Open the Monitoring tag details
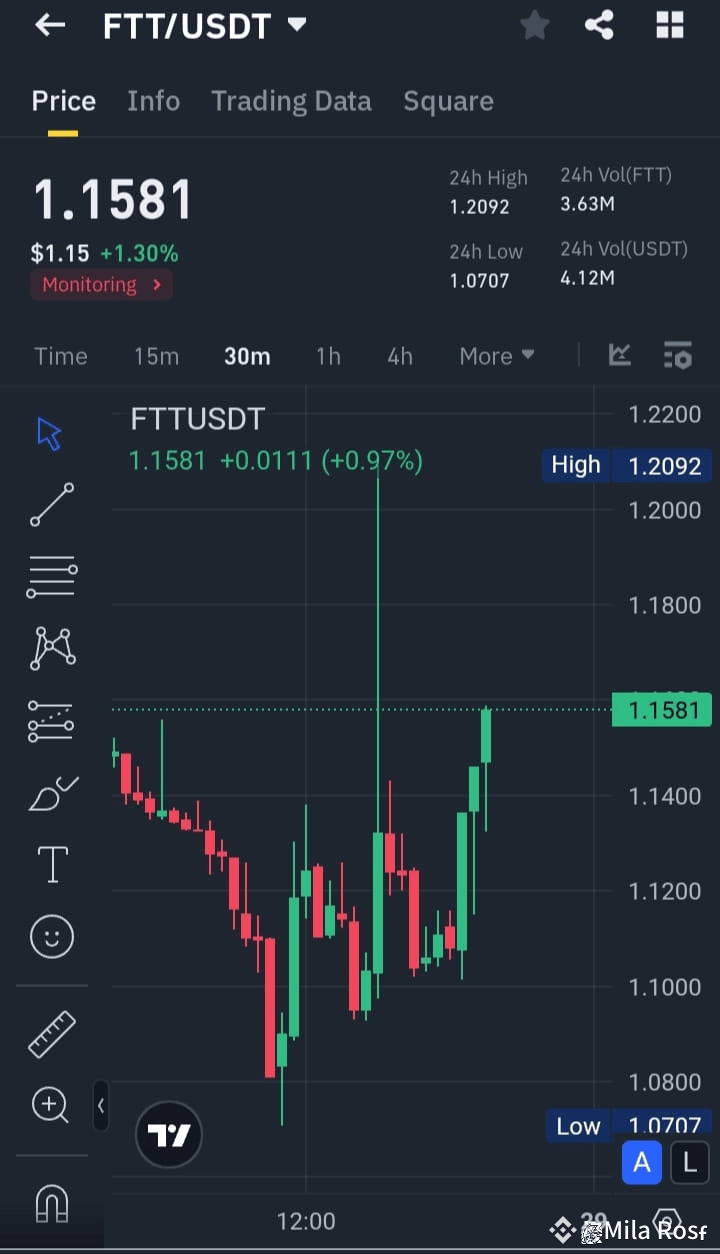The height and width of the screenshot is (1254, 720). point(100,284)
